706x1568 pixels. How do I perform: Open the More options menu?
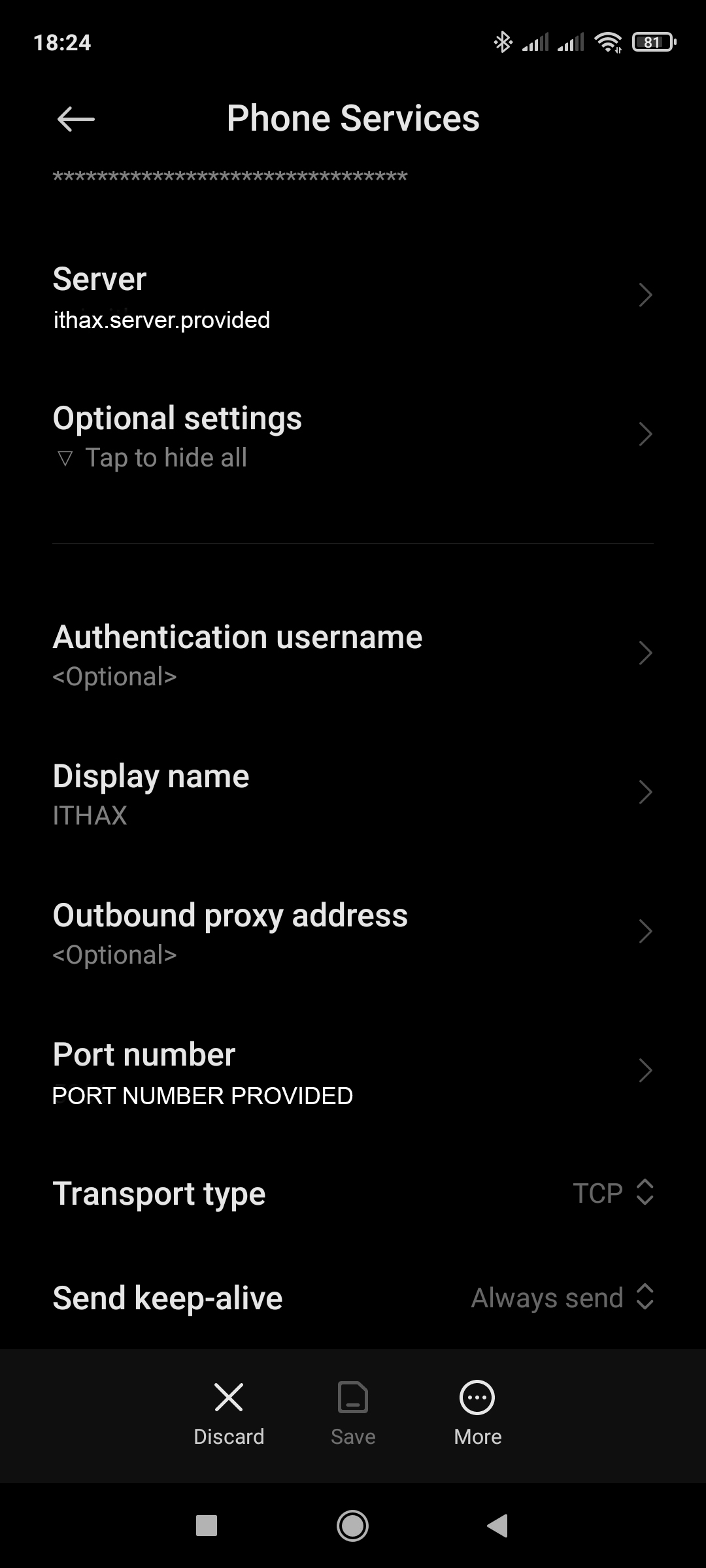pyautogui.click(x=478, y=1414)
